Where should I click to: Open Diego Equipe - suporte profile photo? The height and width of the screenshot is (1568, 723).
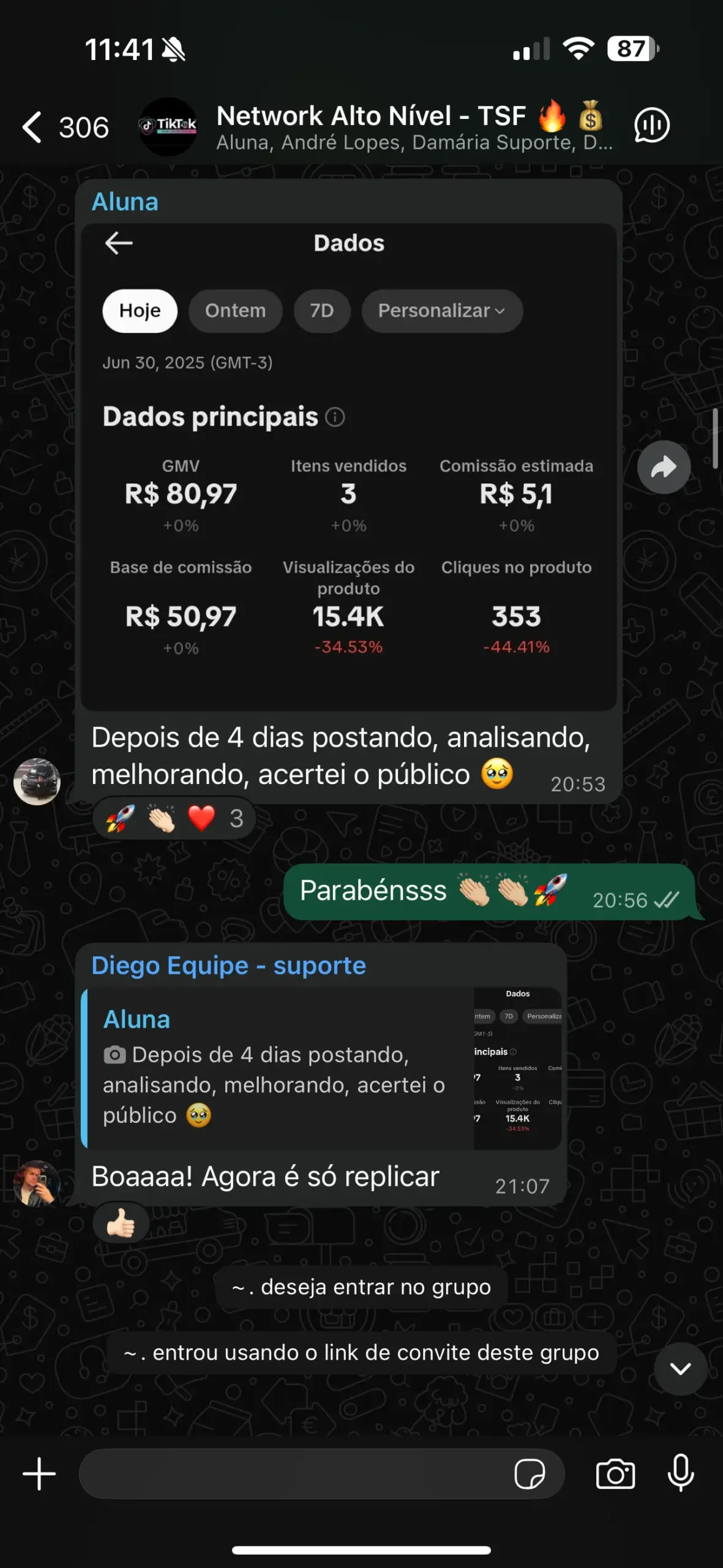coord(37,1183)
